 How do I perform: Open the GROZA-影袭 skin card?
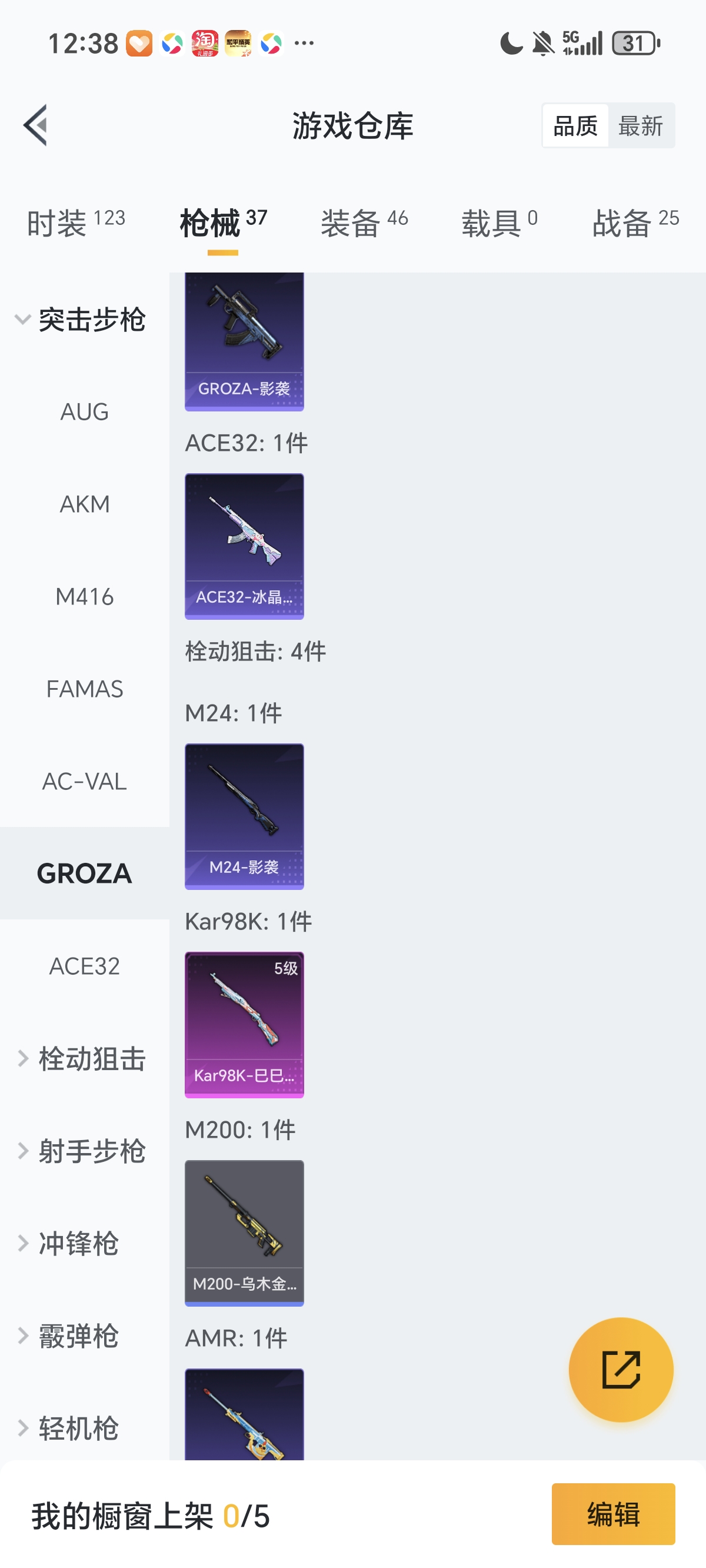point(244,341)
